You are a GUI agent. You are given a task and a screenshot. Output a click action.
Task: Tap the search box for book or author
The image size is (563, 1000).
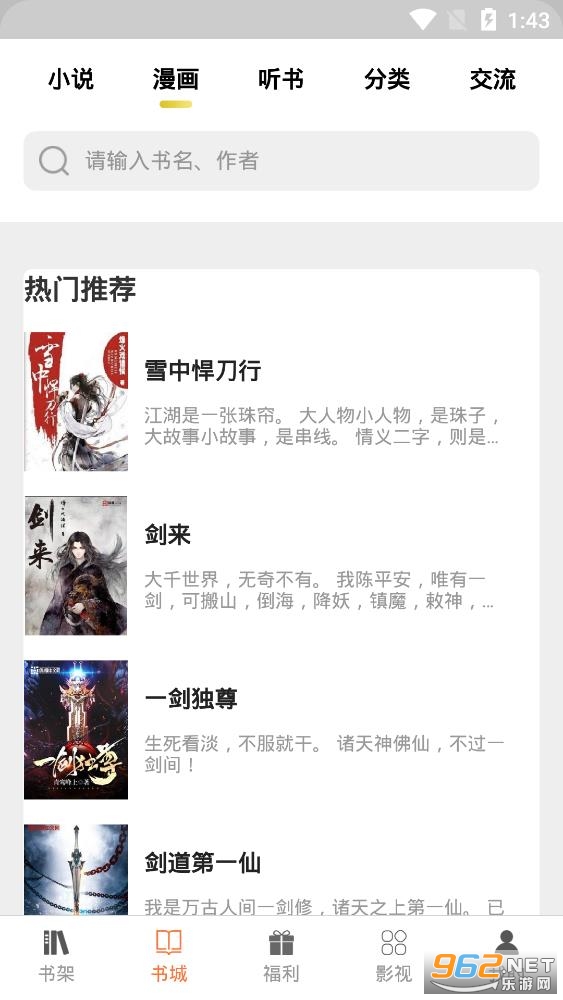[x=281, y=161]
